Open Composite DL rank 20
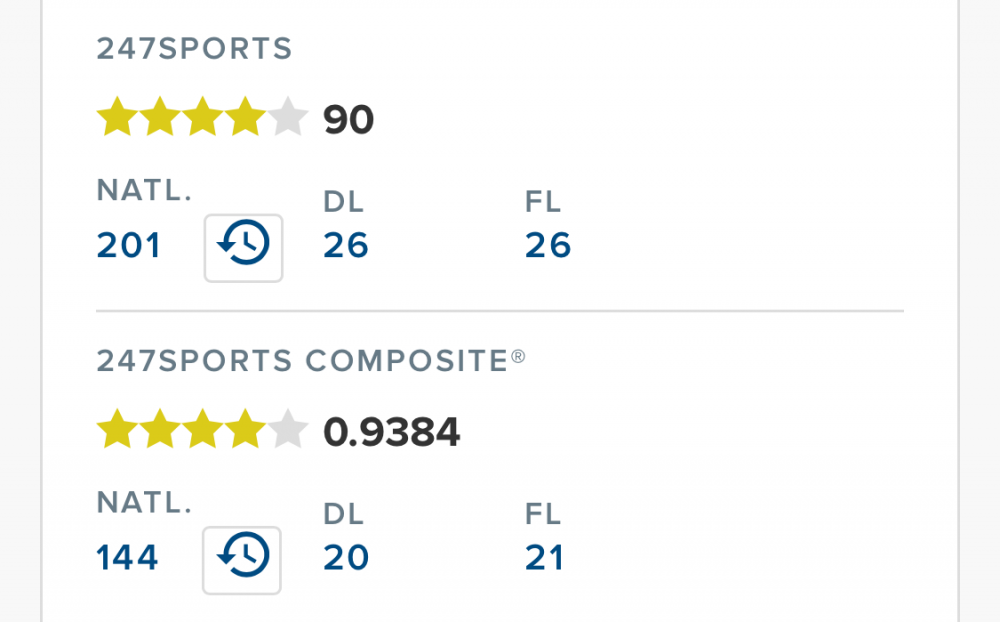 pos(346,557)
